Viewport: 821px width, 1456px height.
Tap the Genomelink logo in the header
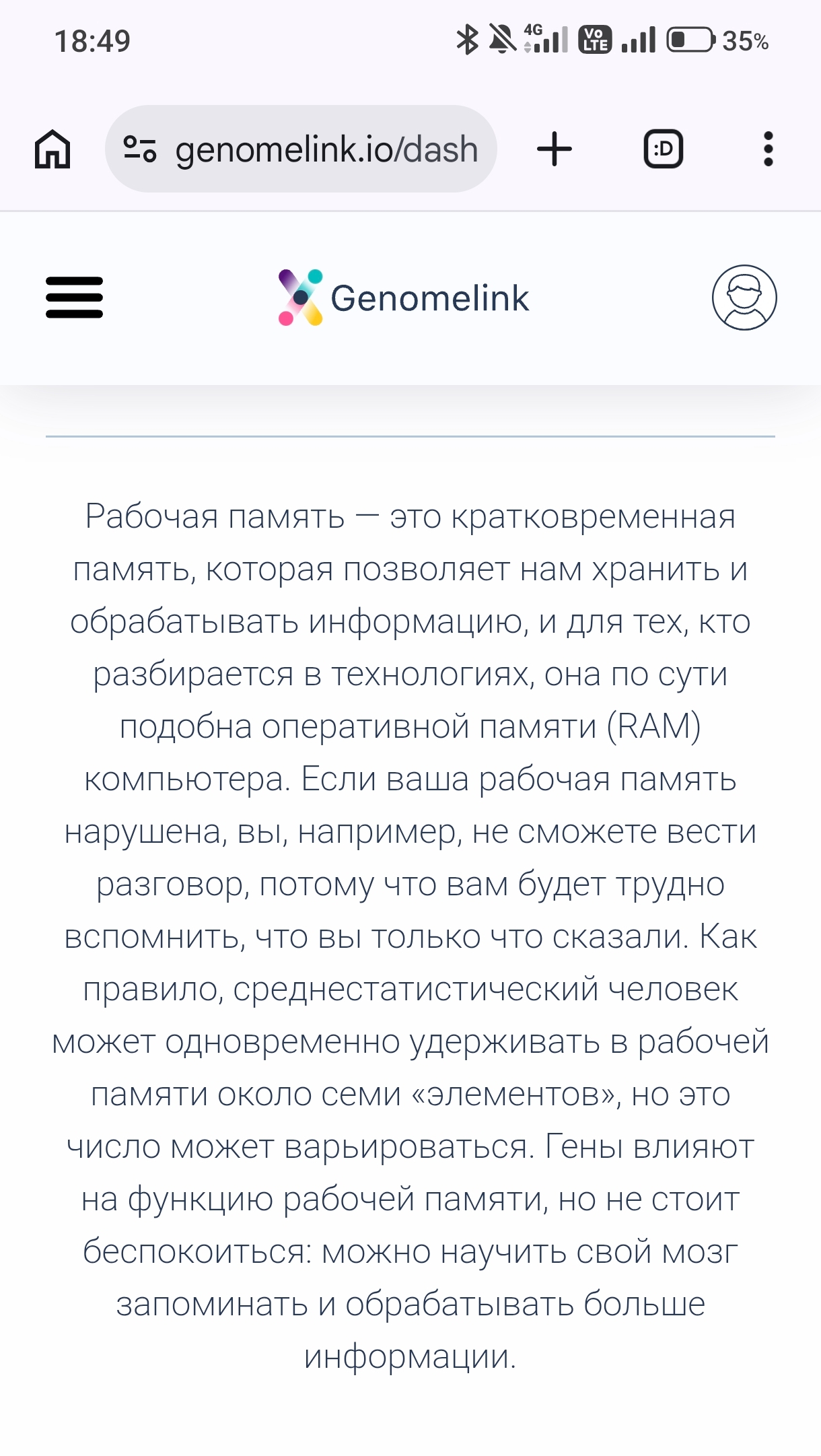[x=404, y=298]
